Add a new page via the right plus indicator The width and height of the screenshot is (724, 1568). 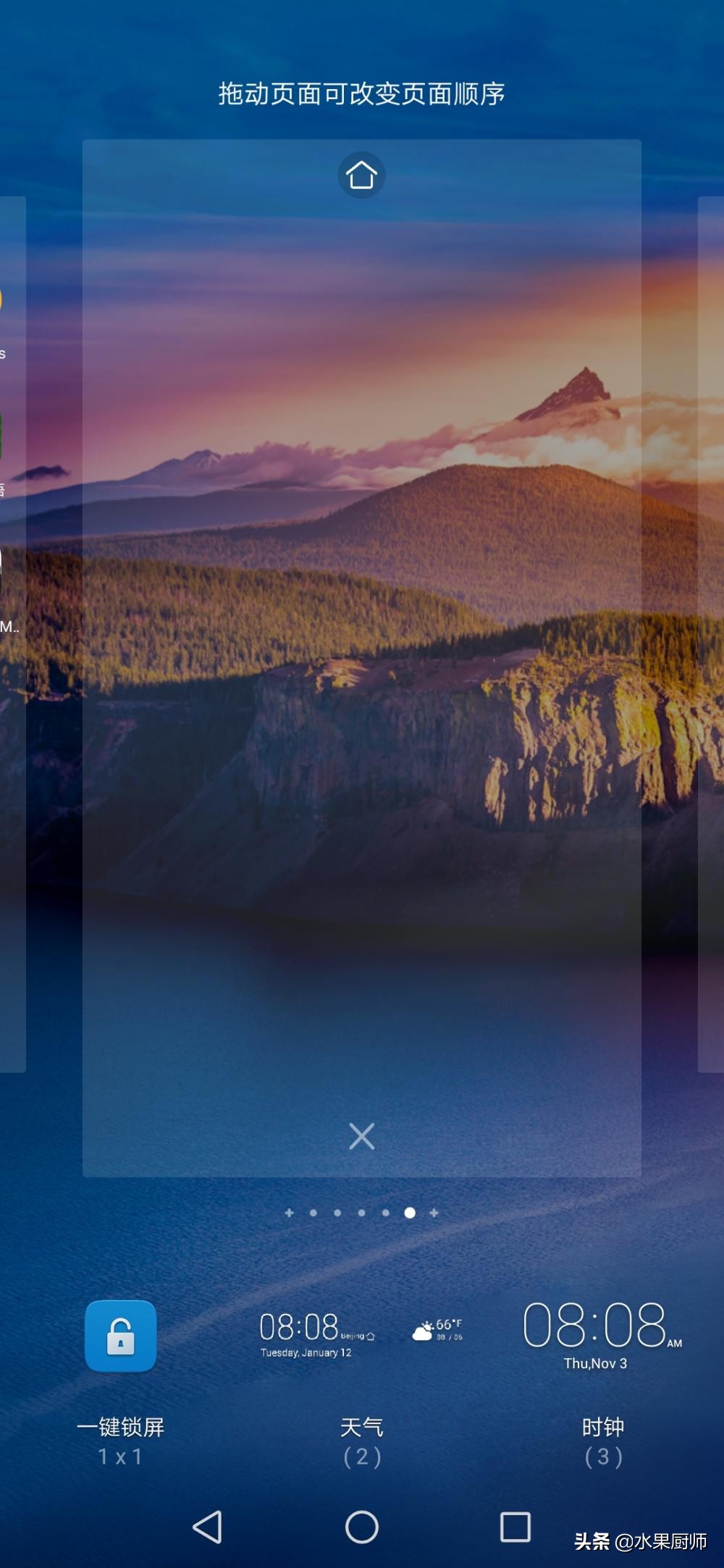click(434, 1213)
